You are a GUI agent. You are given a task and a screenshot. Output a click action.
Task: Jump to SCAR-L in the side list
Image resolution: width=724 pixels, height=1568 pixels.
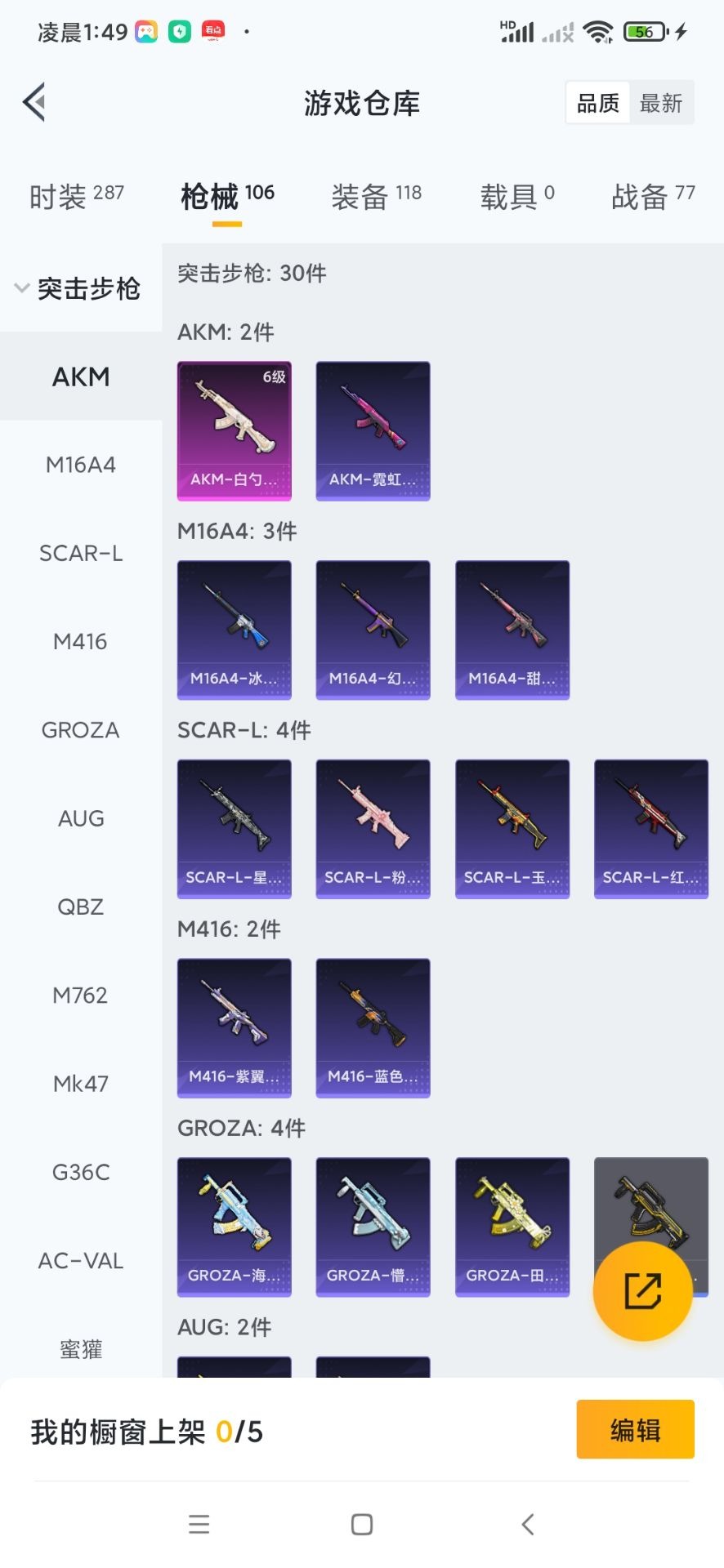pos(81,553)
